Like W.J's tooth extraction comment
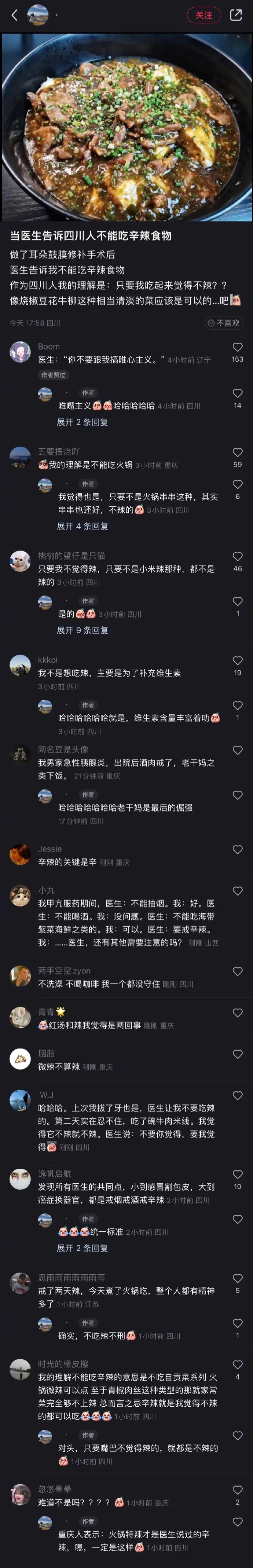 [x=237, y=1096]
